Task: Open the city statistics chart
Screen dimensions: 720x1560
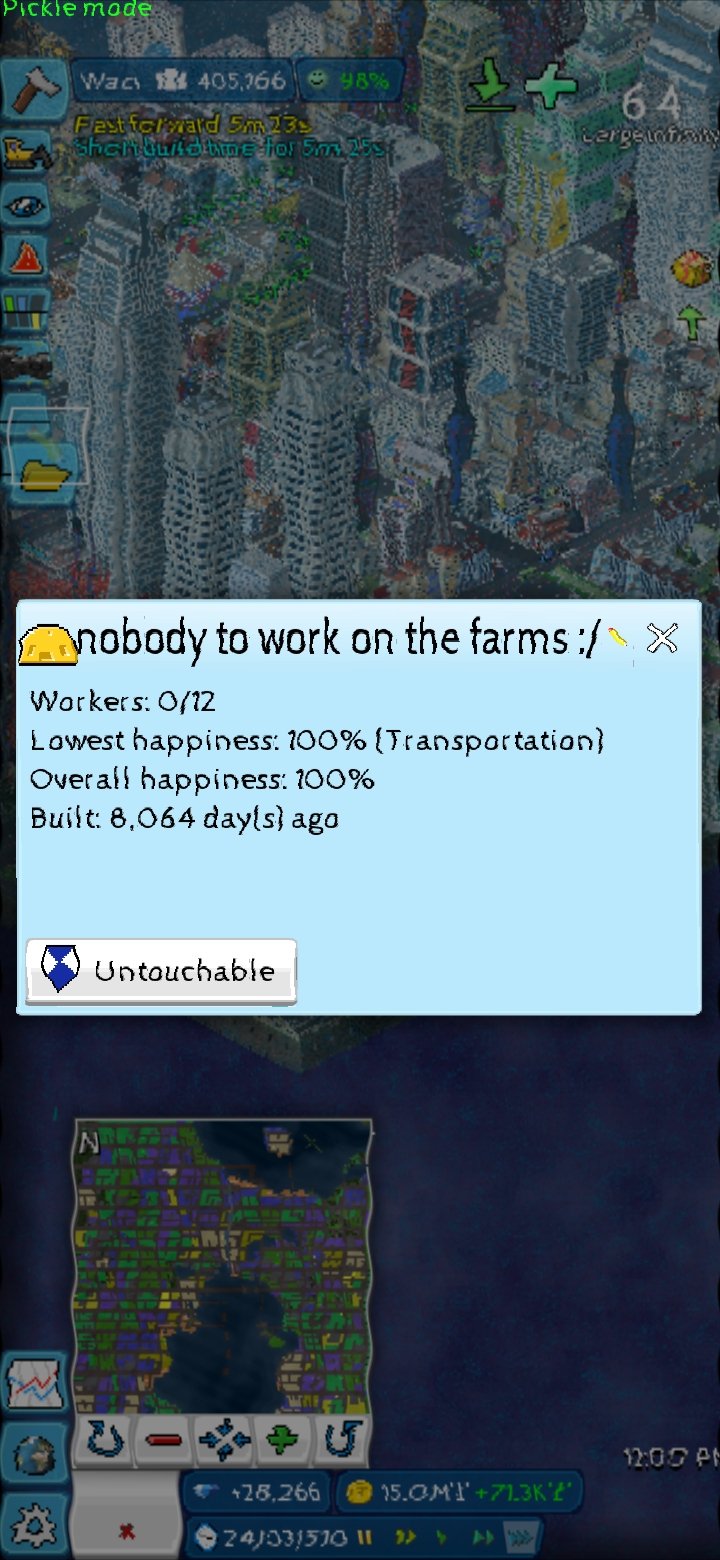Action: (34, 1386)
